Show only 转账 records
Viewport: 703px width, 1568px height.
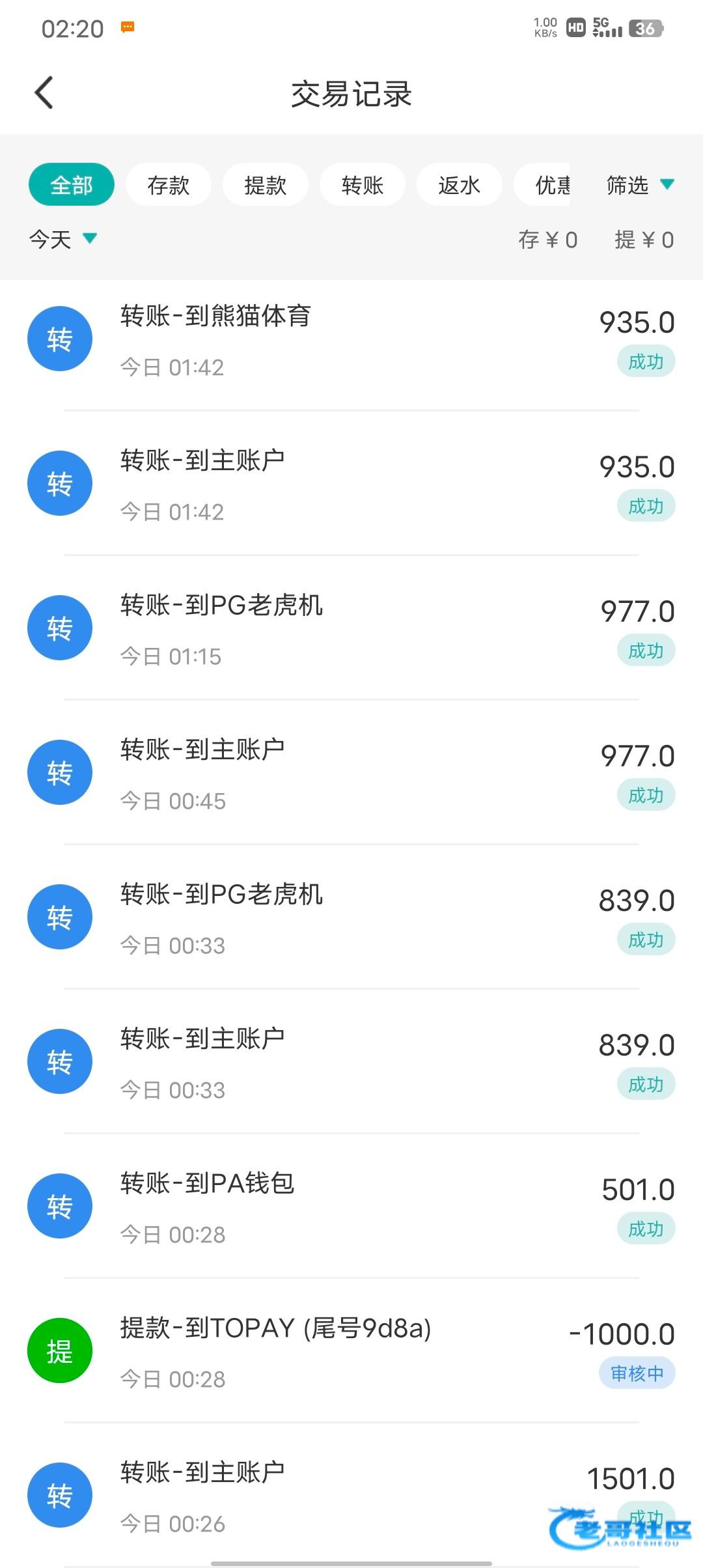coord(363,185)
